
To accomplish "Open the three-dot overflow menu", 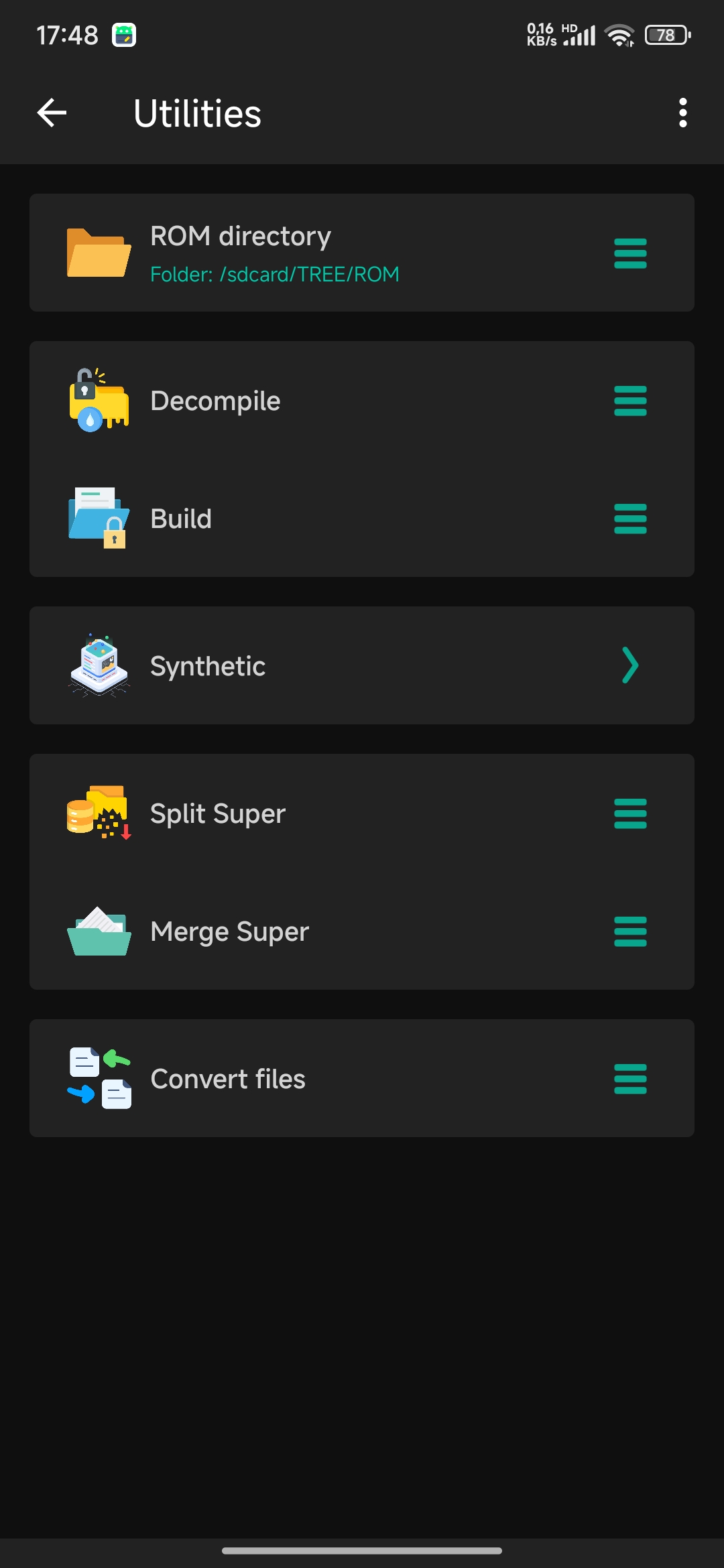I will click(682, 113).
